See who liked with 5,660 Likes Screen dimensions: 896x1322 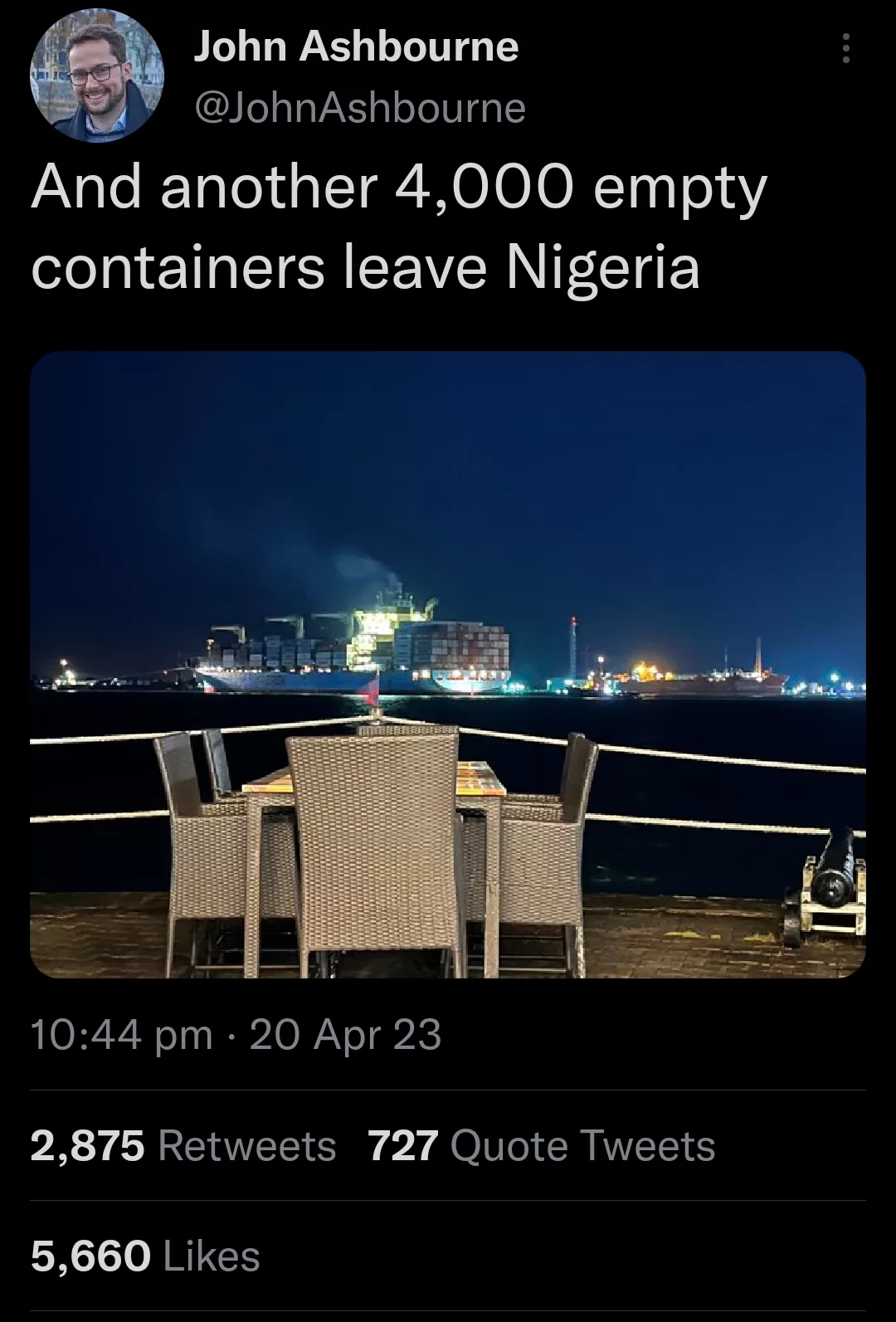click(145, 1256)
